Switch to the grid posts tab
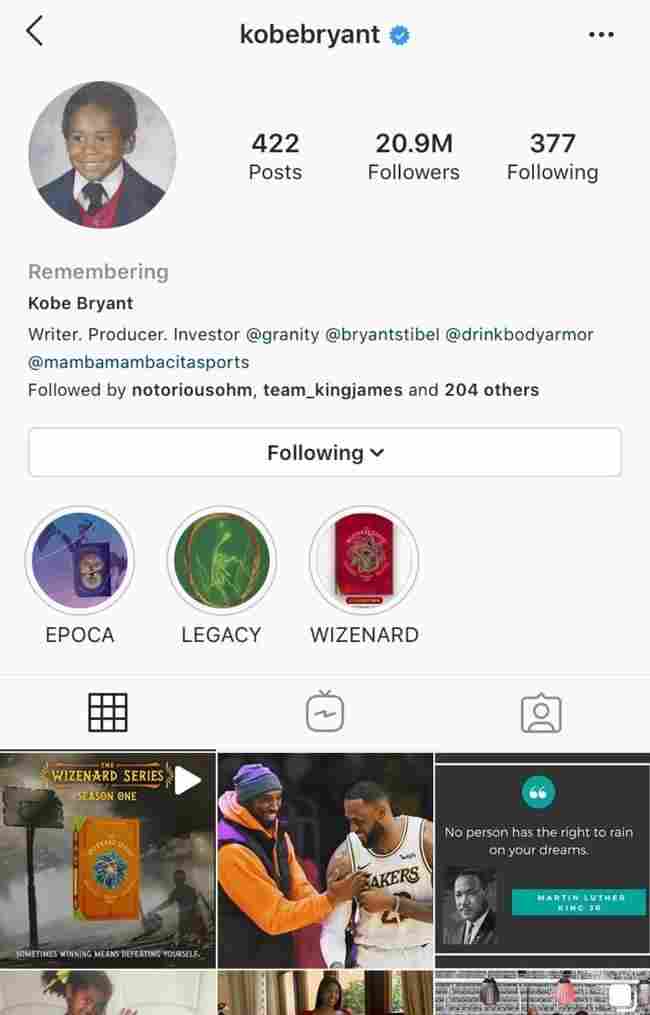The height and width of the screenshot is (1015, 650). coord(108,712)
